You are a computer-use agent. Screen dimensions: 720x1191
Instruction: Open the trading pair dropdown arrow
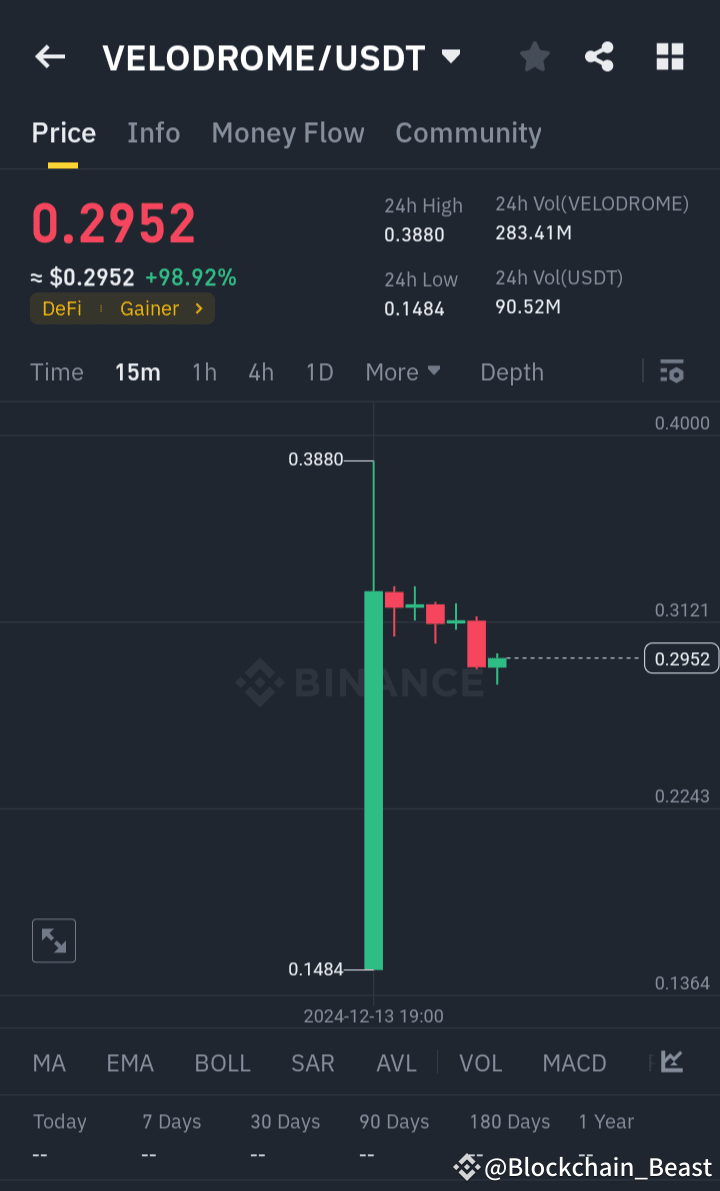point(451,57)
